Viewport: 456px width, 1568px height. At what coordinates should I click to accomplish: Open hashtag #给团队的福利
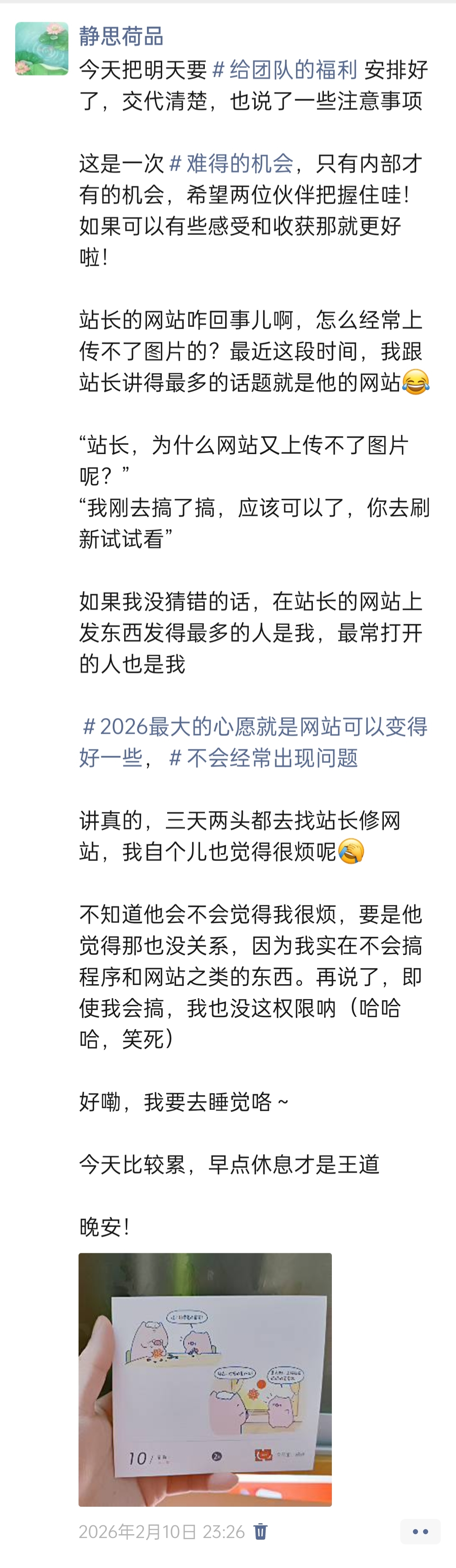pyautogui.click(x=285, y=70)
